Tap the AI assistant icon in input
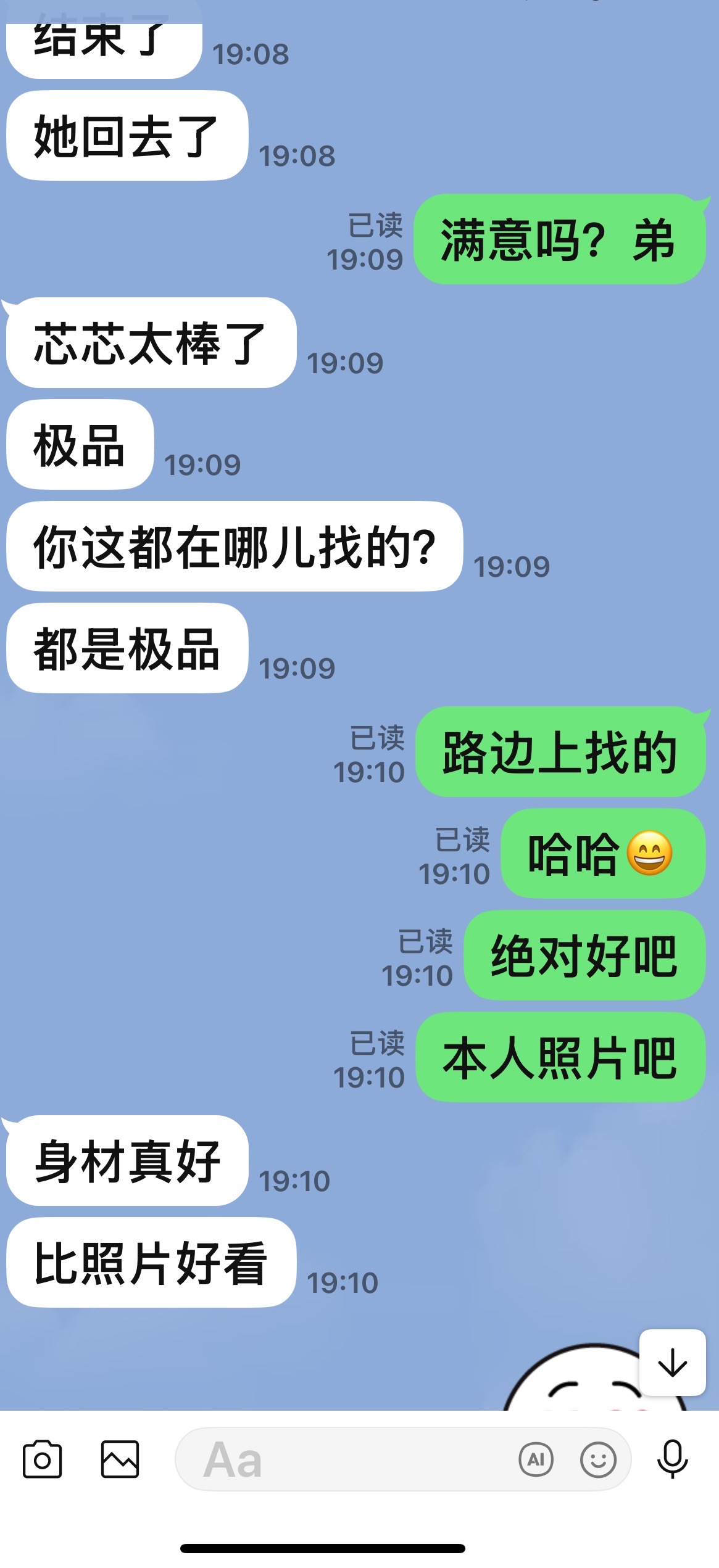The image size is (719, 1568). coord(536,1459)
